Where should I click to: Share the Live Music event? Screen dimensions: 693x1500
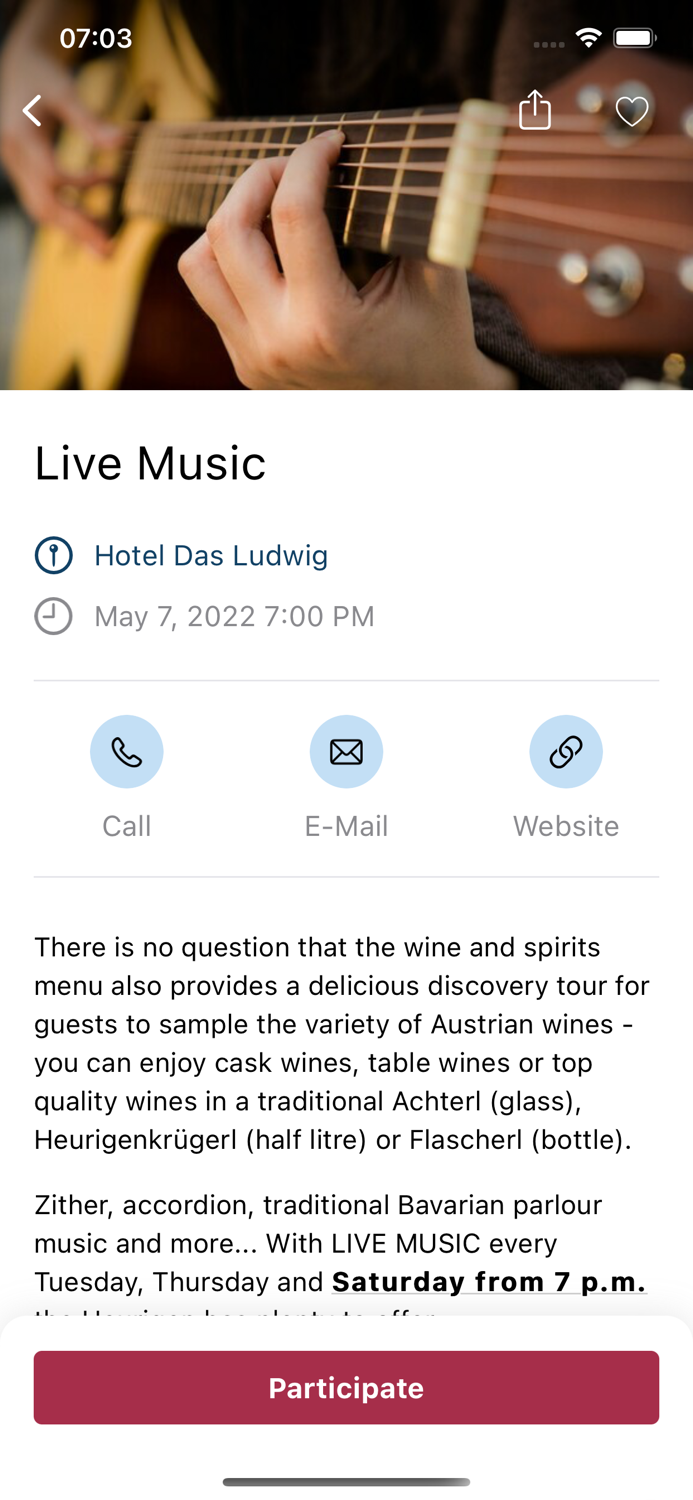pos(535,110)
